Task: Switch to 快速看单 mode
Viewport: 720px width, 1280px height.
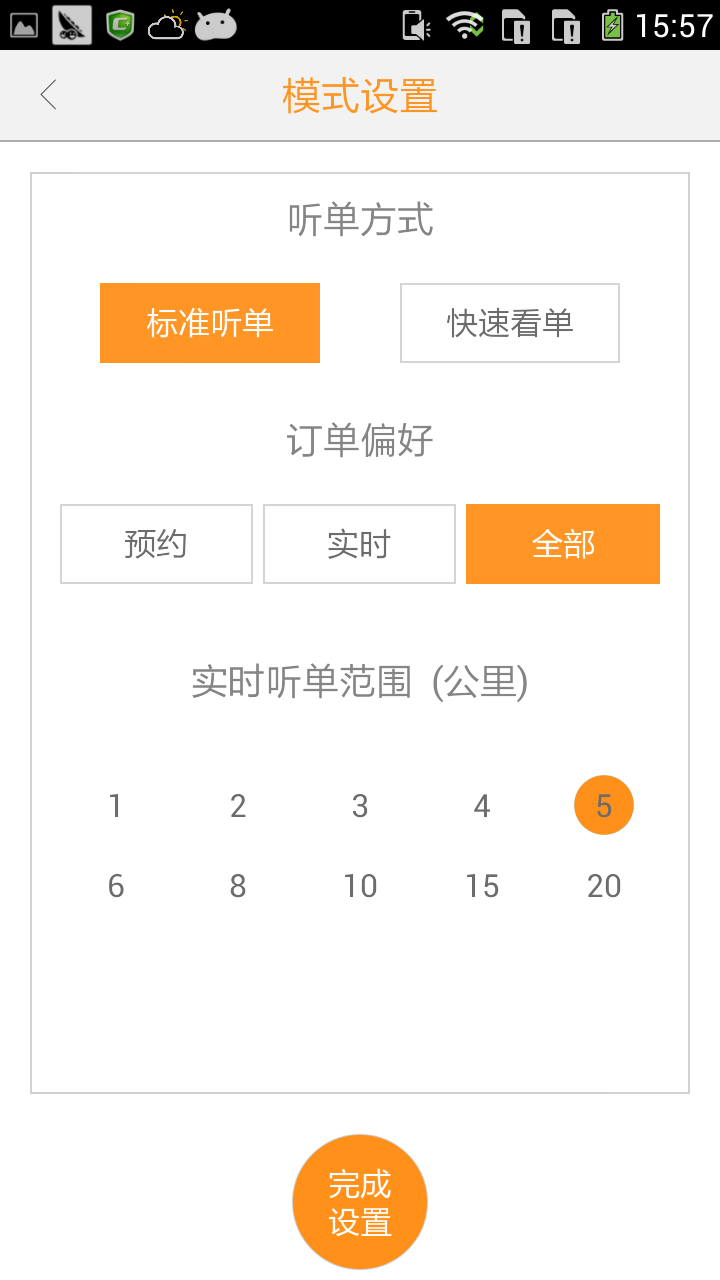Action: pyautogui.click(x=509, y=322)
